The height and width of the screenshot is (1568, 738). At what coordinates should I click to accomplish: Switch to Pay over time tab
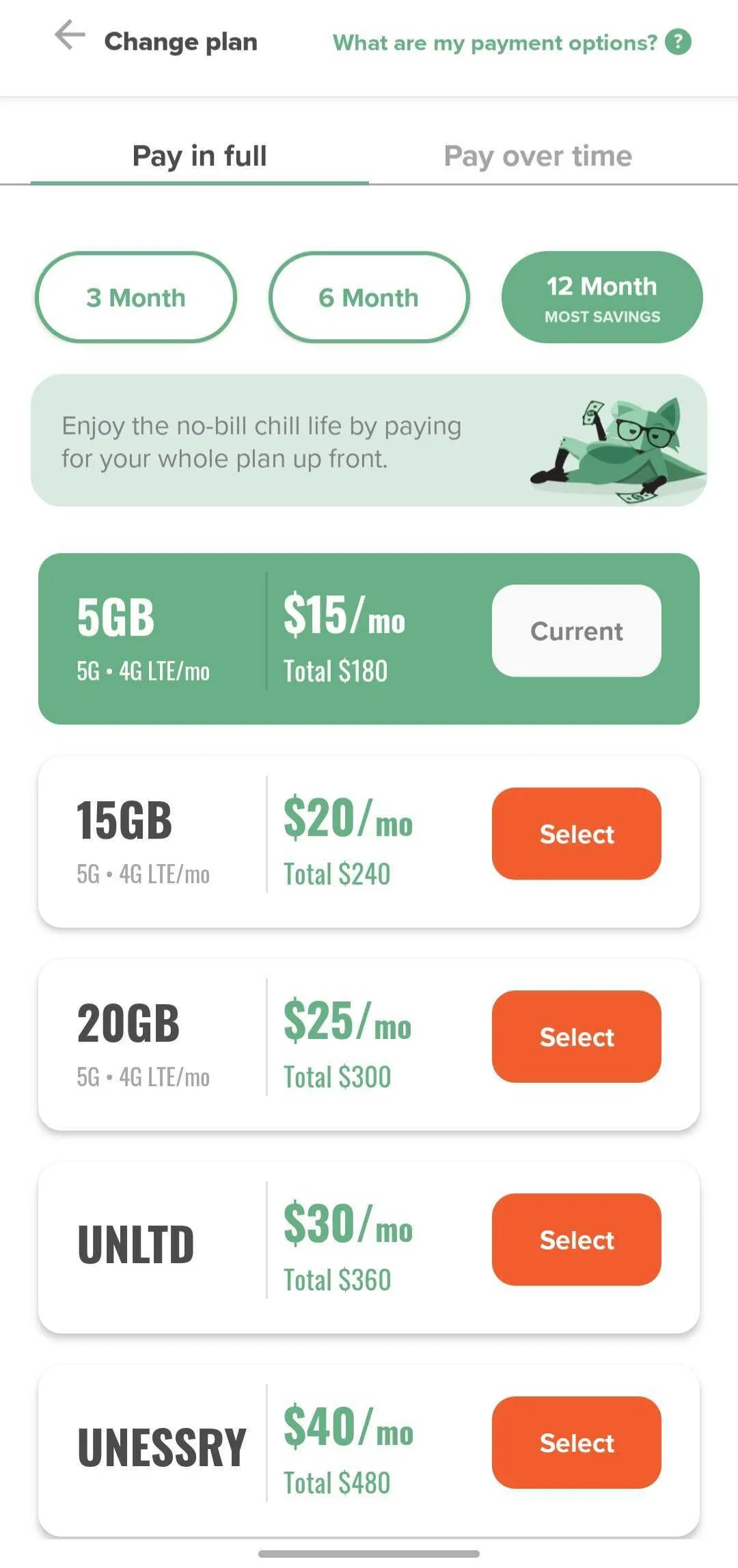pos(538,157)
